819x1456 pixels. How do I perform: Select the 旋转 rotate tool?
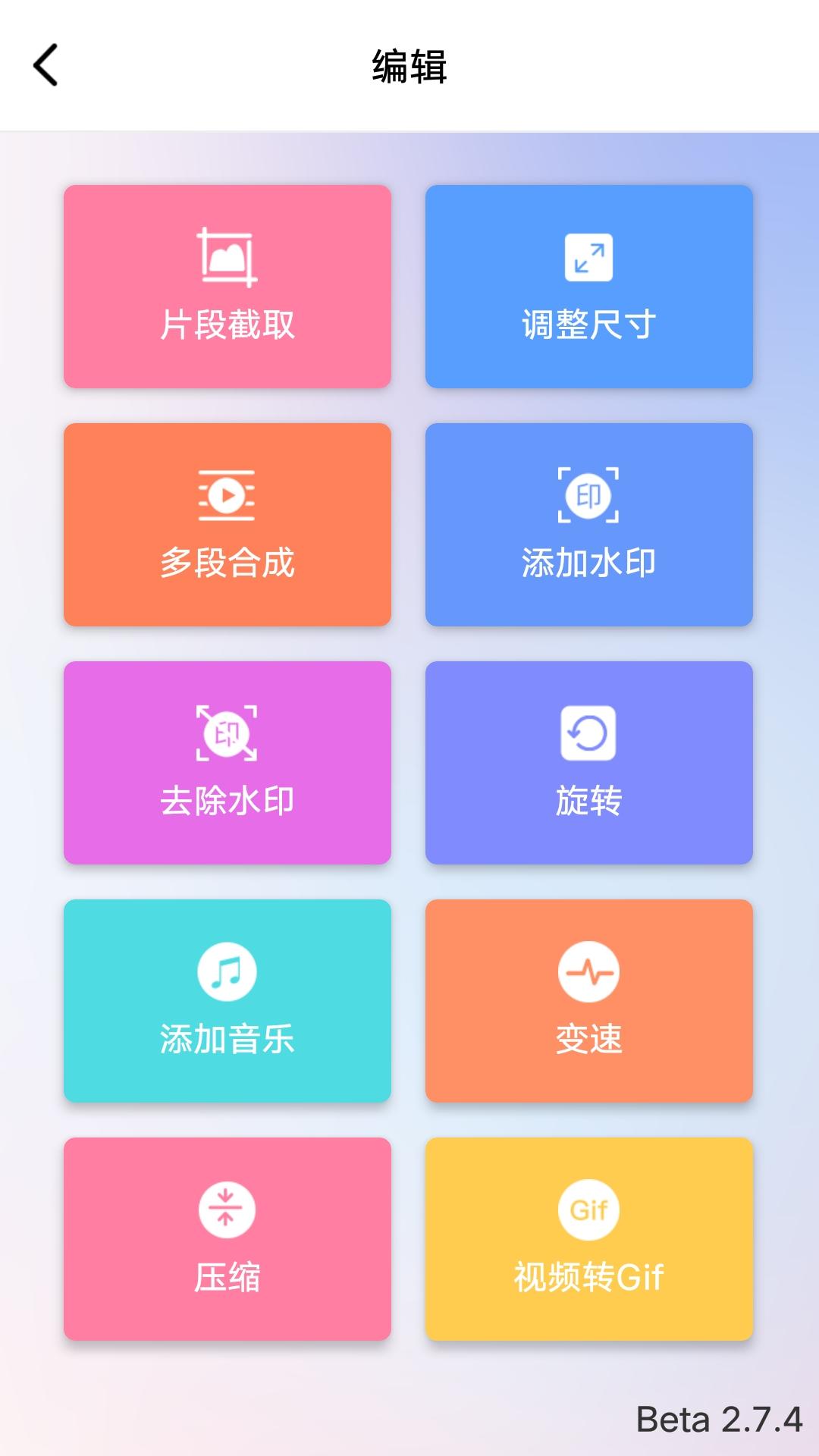[589, 763]
